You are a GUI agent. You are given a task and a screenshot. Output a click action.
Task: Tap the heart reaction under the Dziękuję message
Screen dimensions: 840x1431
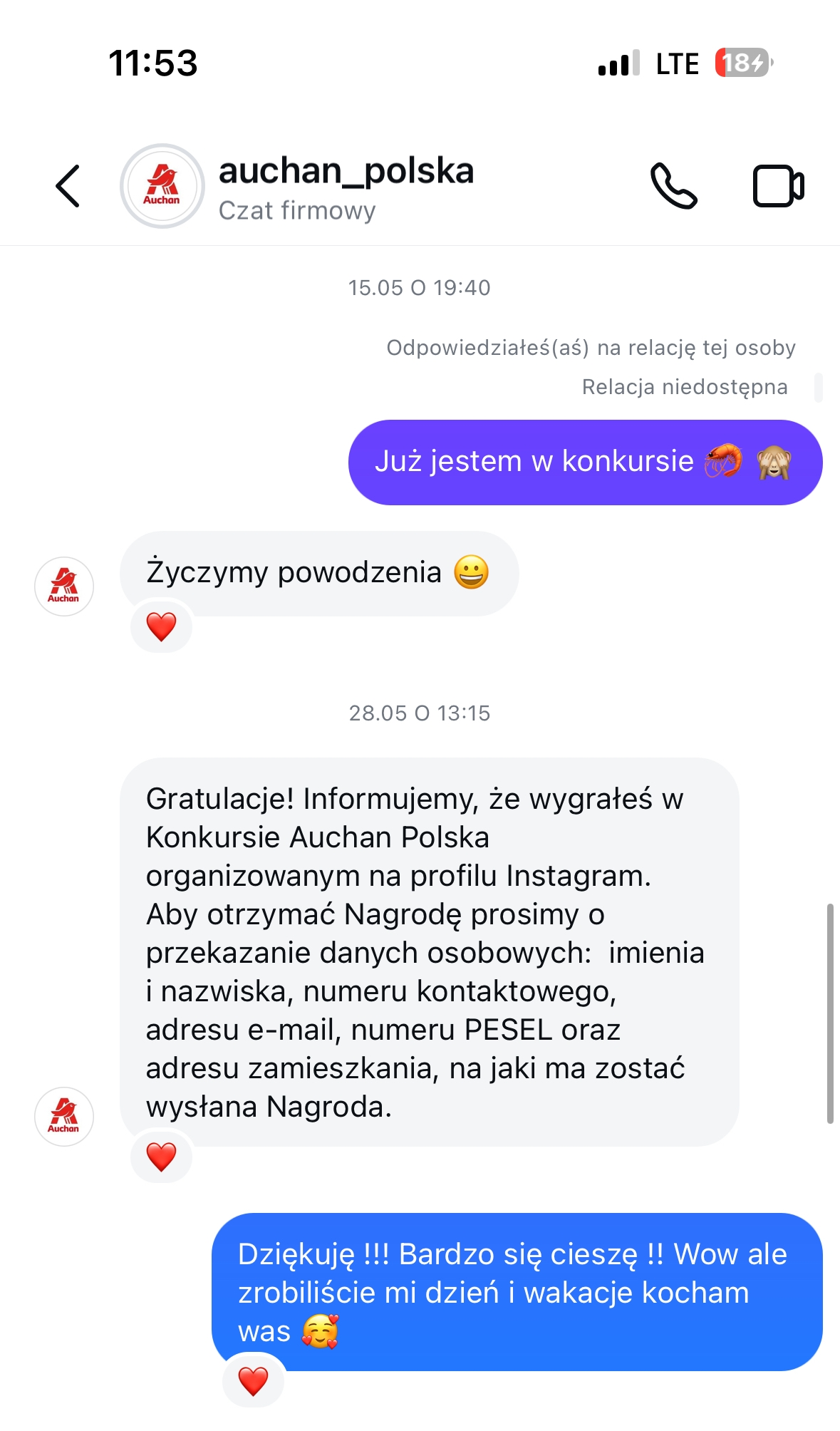pyautogui.click(x=253, y=1381)
